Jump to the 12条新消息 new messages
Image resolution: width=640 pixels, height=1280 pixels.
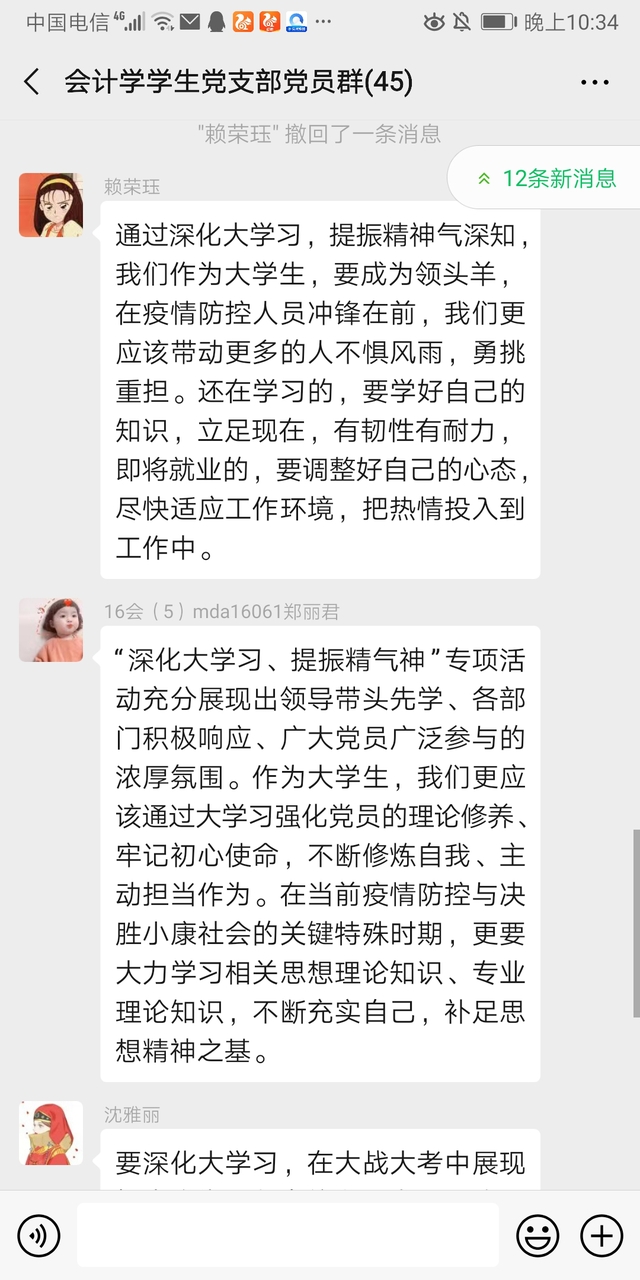[548, 179]
